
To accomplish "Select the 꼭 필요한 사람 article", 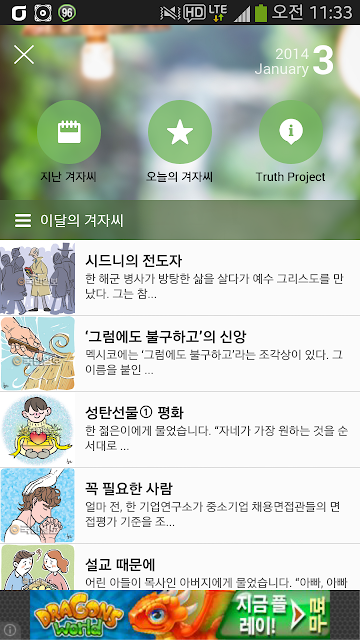I will click(180, 505).
